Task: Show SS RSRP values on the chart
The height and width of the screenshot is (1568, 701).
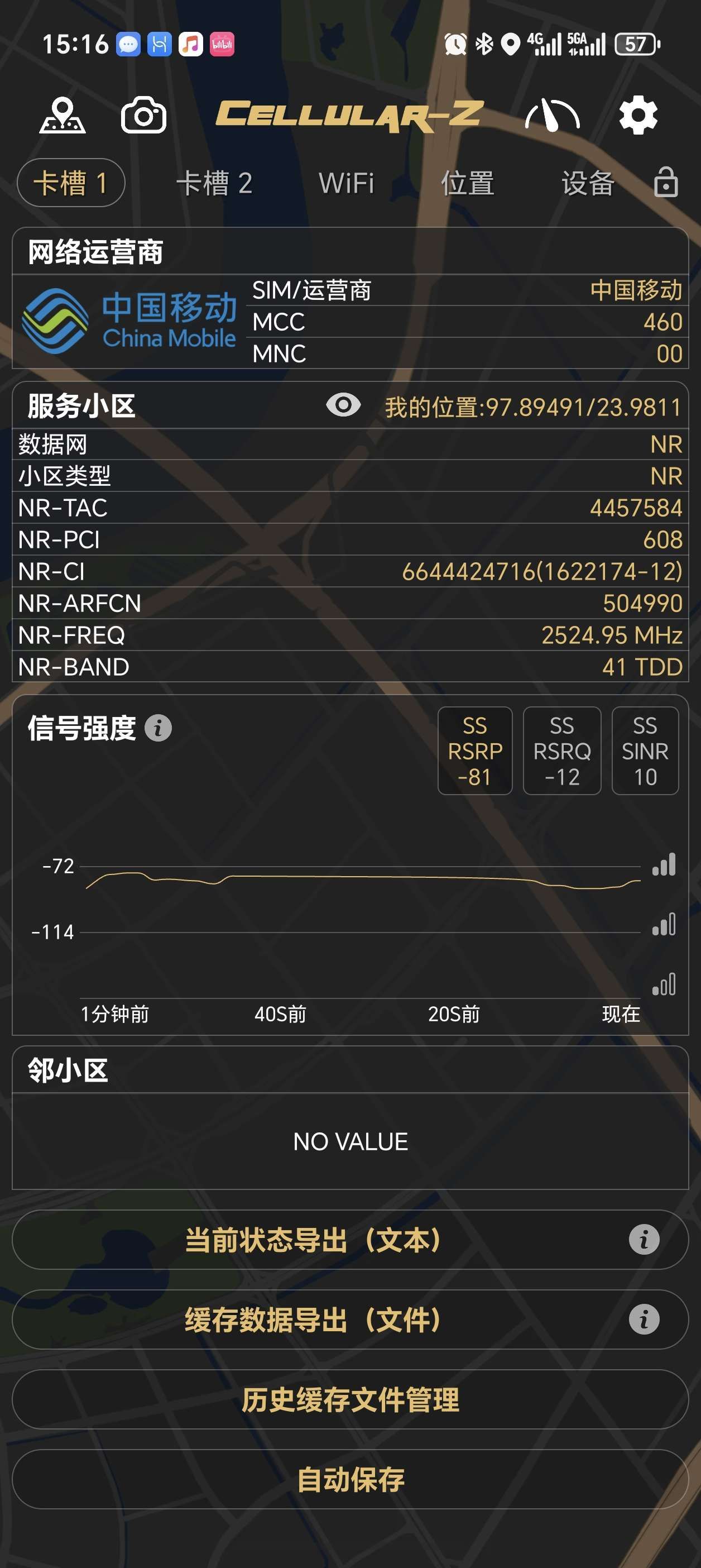Action: click(x=474, y=750)
